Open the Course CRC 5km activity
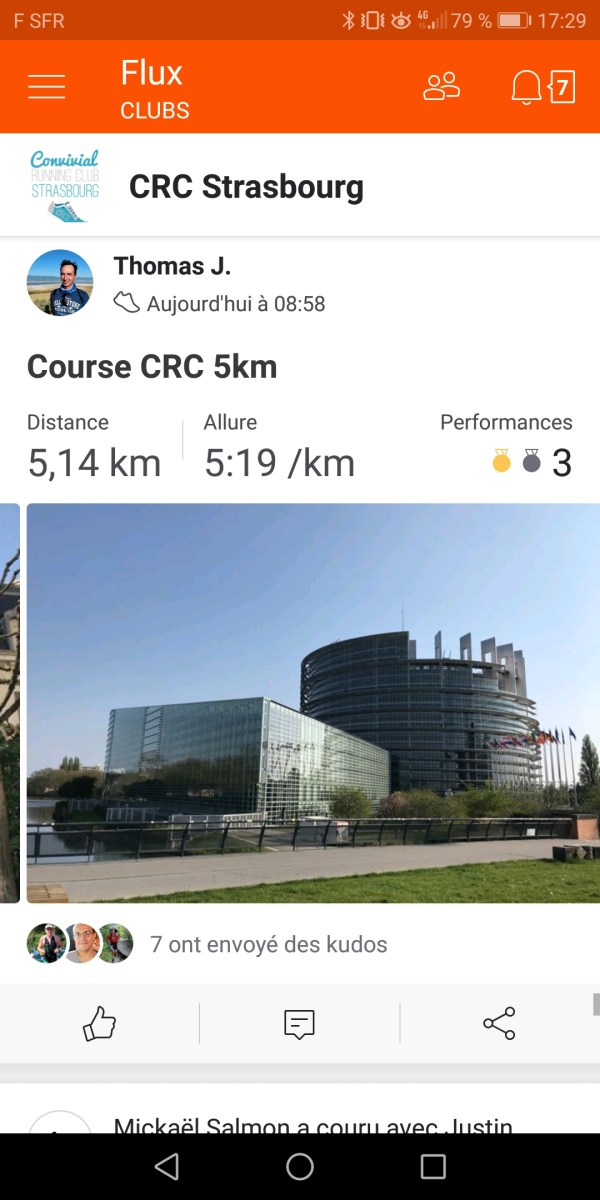This screenshot has width=600, height=1200. pos(152,367)
